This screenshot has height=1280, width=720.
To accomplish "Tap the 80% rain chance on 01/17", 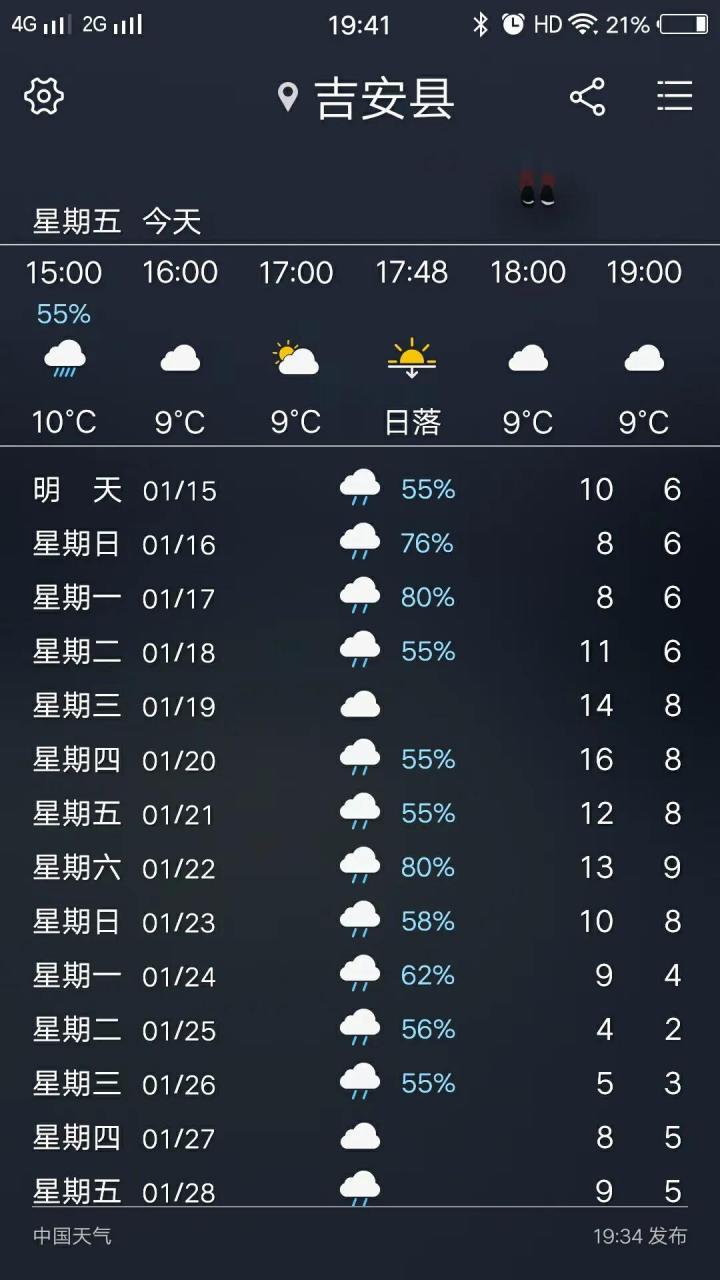I will coord(428,597).
